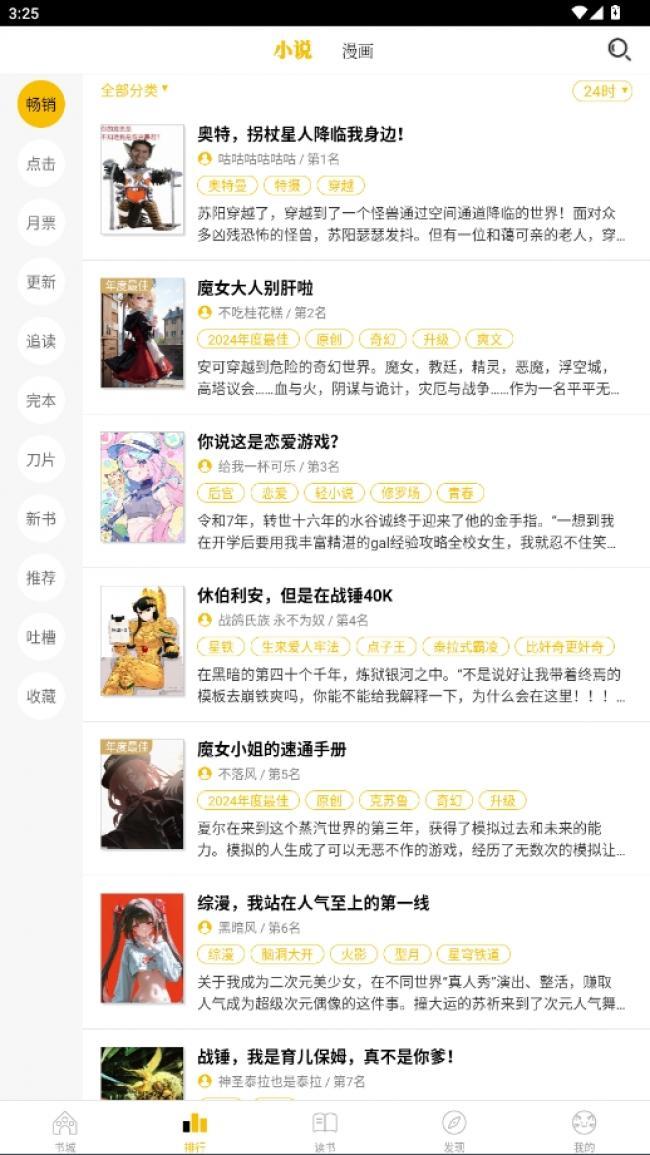Select the 点击 ranking category

41,164
